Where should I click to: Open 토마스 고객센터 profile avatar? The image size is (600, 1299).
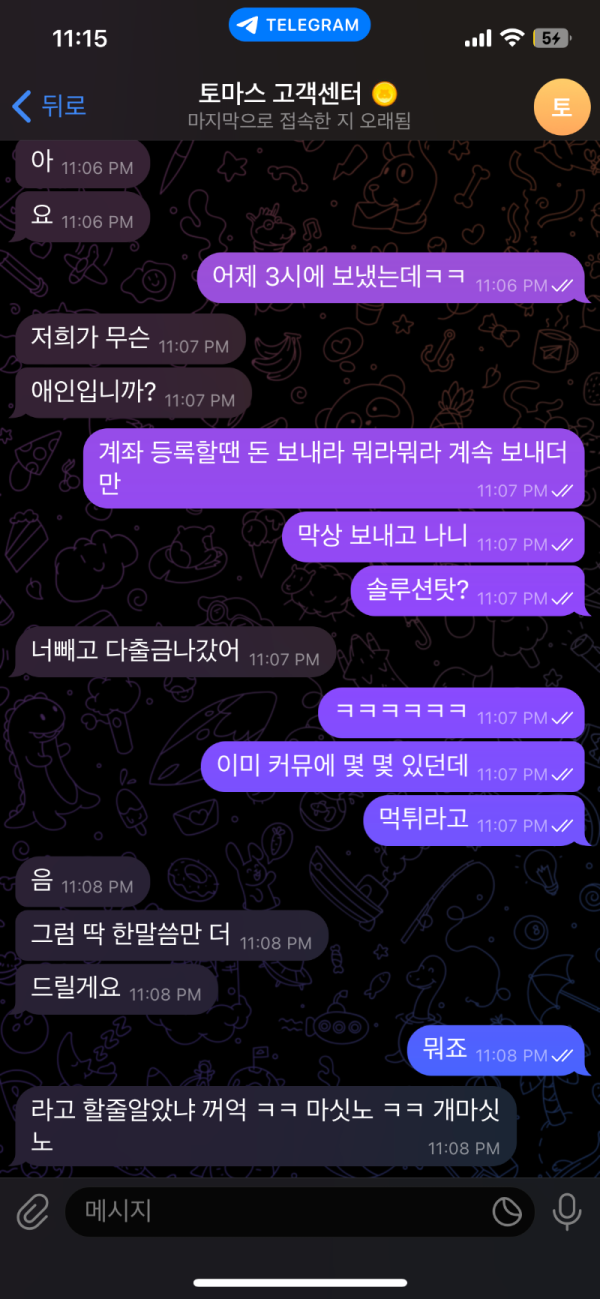point(562,106)
